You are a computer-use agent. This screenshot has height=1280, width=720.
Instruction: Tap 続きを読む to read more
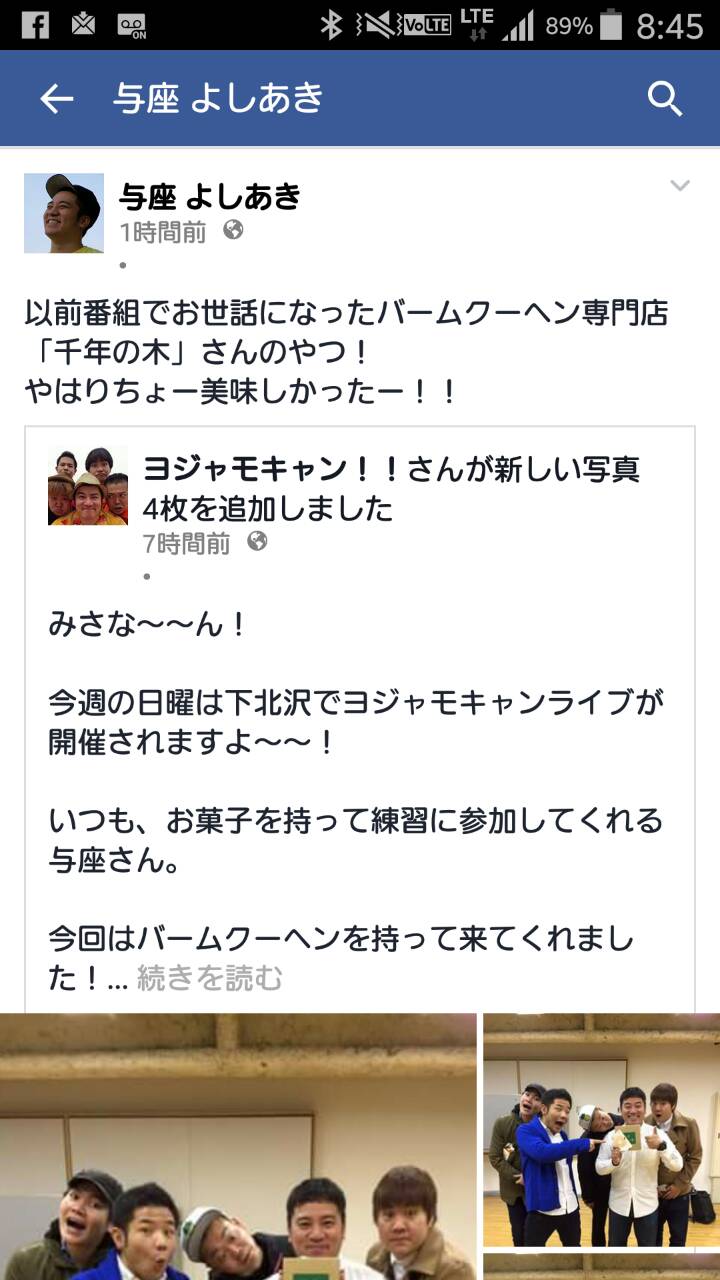click(x=210, y=978)
